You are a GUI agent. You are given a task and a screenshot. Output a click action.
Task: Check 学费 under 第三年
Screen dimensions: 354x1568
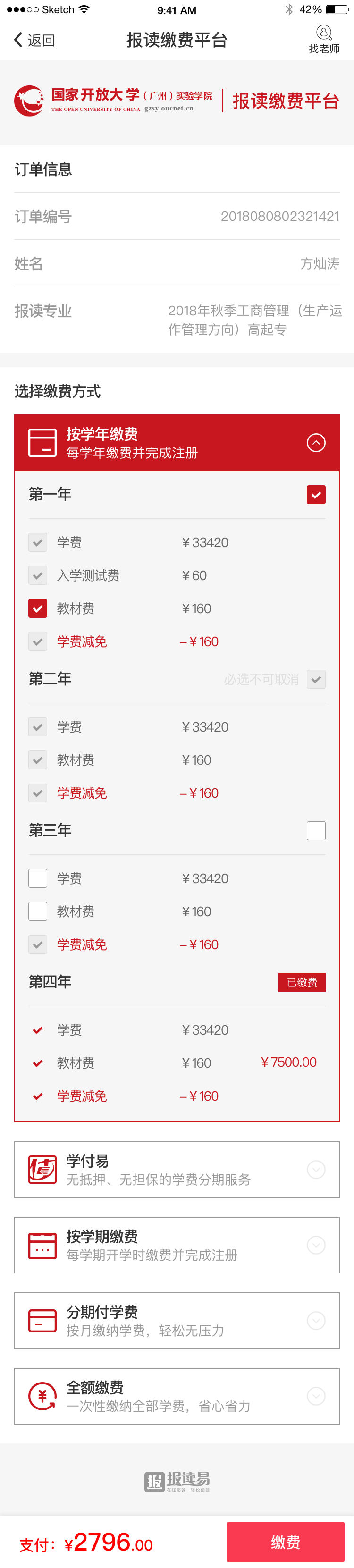click(x=38, y=878)
